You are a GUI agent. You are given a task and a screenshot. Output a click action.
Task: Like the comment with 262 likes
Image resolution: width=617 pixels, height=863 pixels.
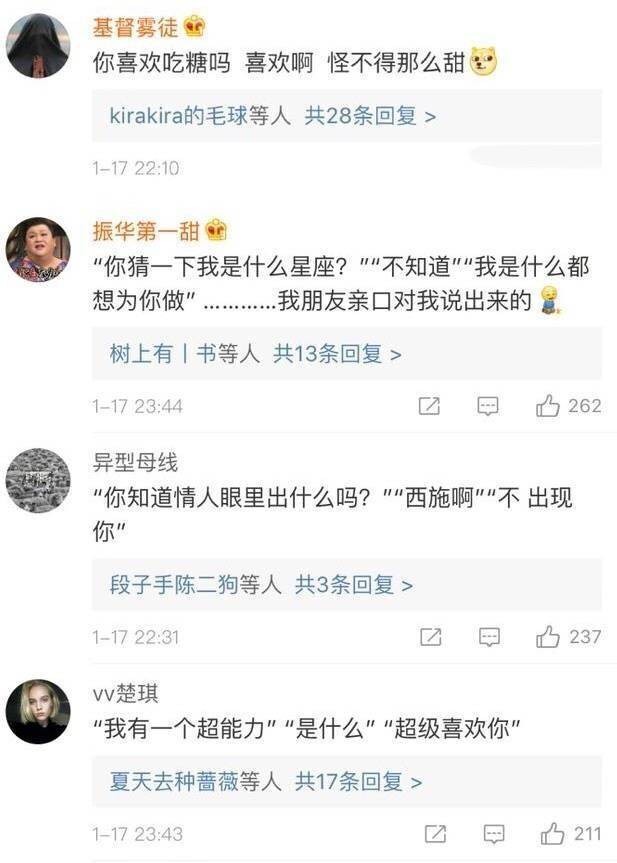pyautogui.click(x=548, y=406)
